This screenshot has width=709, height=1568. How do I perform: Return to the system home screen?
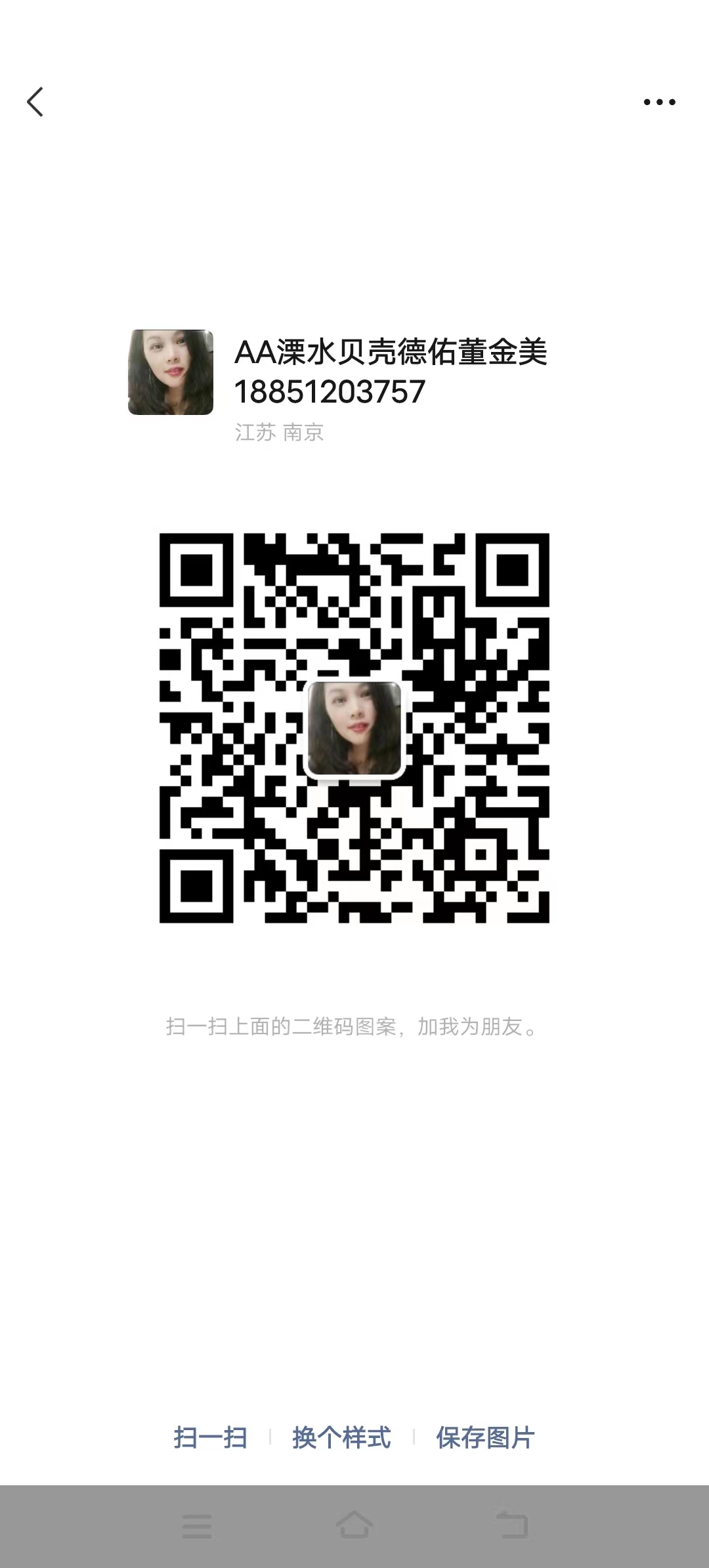pos(354,1525)
